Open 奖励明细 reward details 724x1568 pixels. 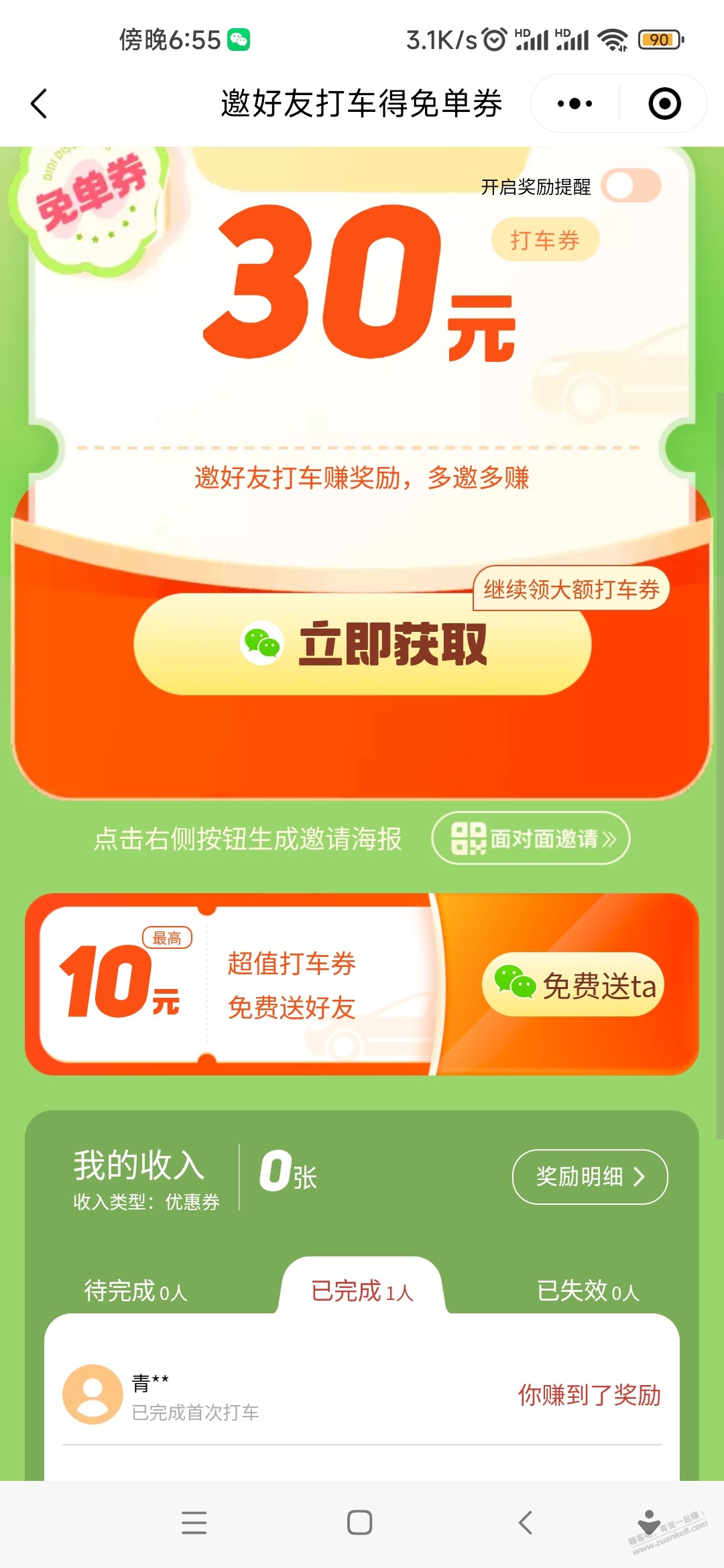pyautogui.click(x=590, y=1177)
